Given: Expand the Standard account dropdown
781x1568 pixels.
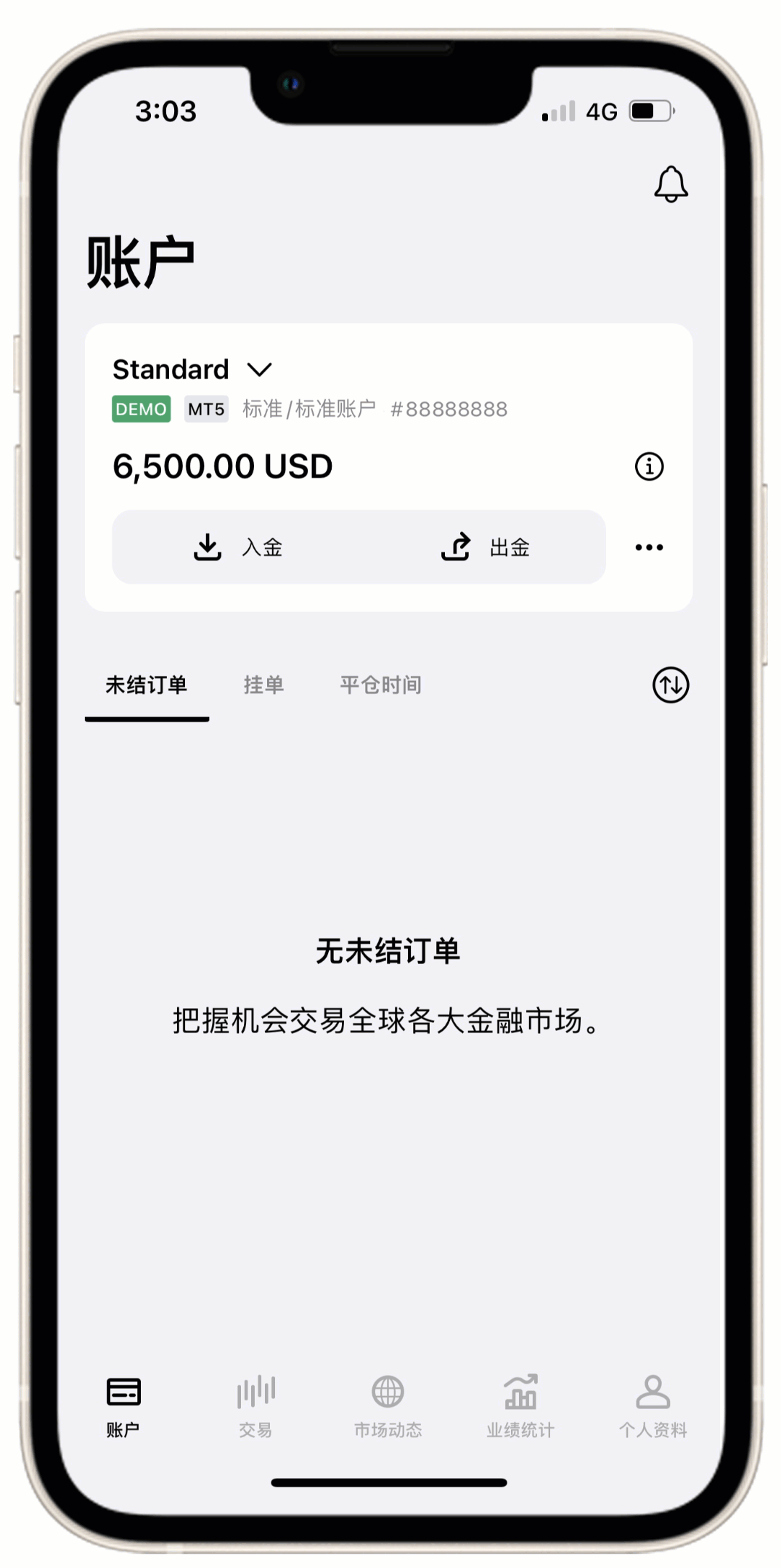Looking at the screenshot, I should (259, 369).
